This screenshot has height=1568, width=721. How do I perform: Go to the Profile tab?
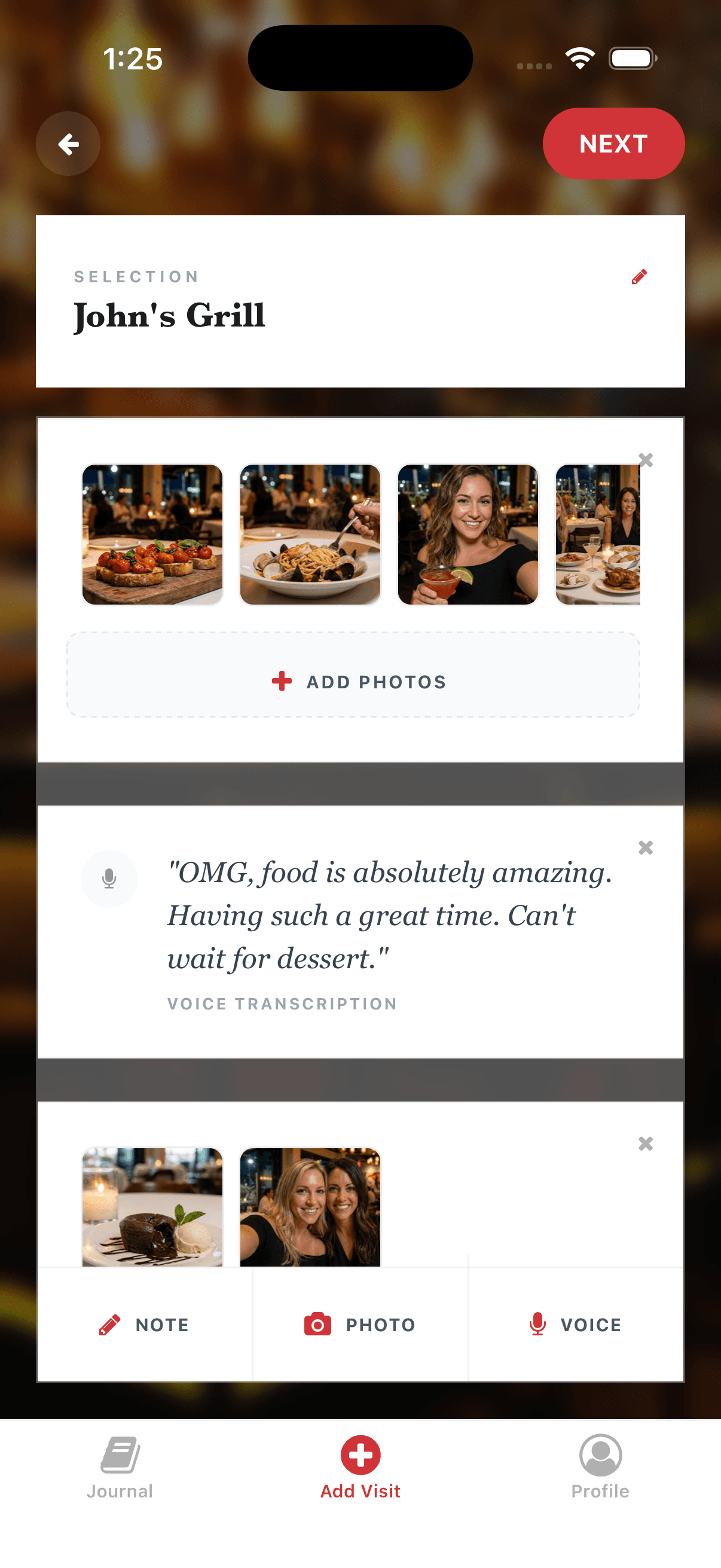click(x=600, y=1467)
